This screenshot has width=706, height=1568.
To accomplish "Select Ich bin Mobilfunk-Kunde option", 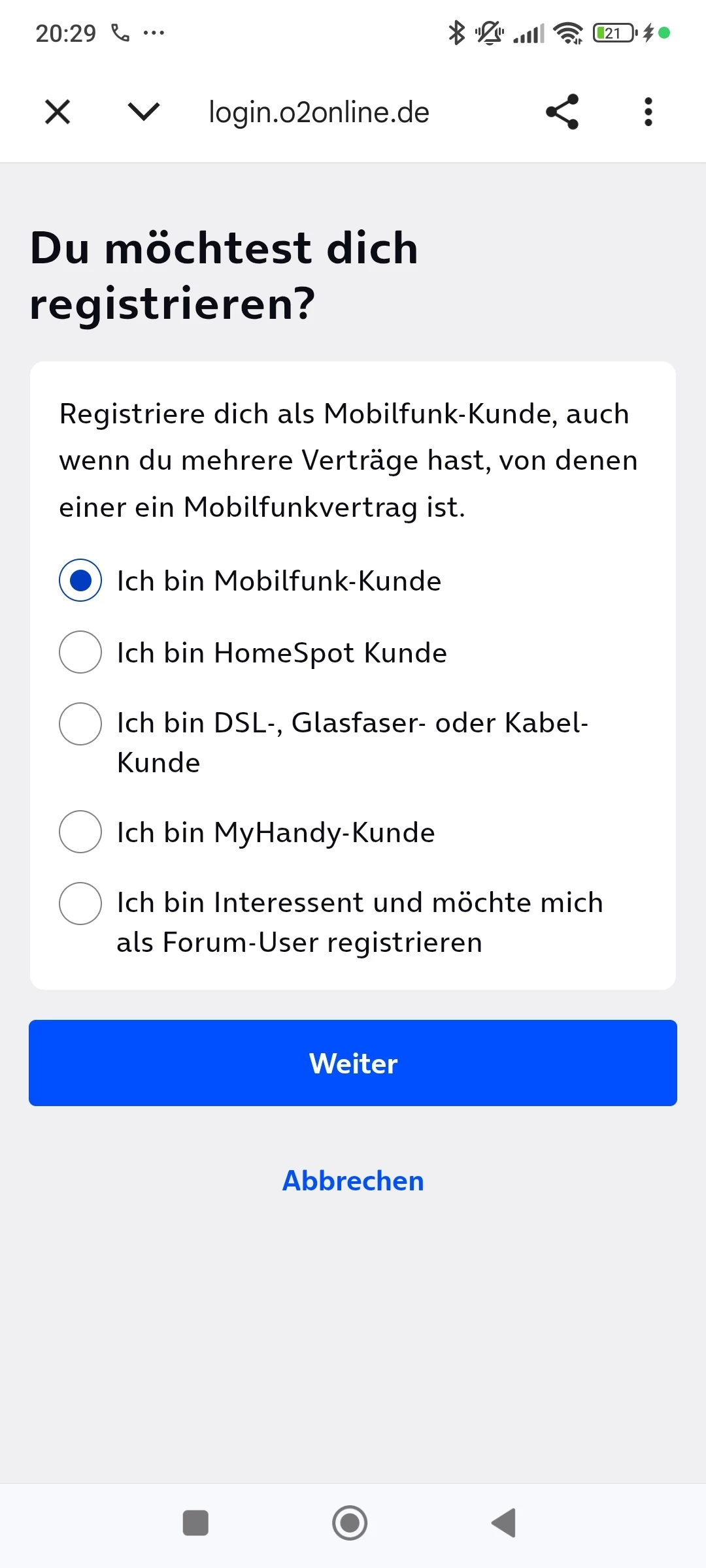I will 80,580.
